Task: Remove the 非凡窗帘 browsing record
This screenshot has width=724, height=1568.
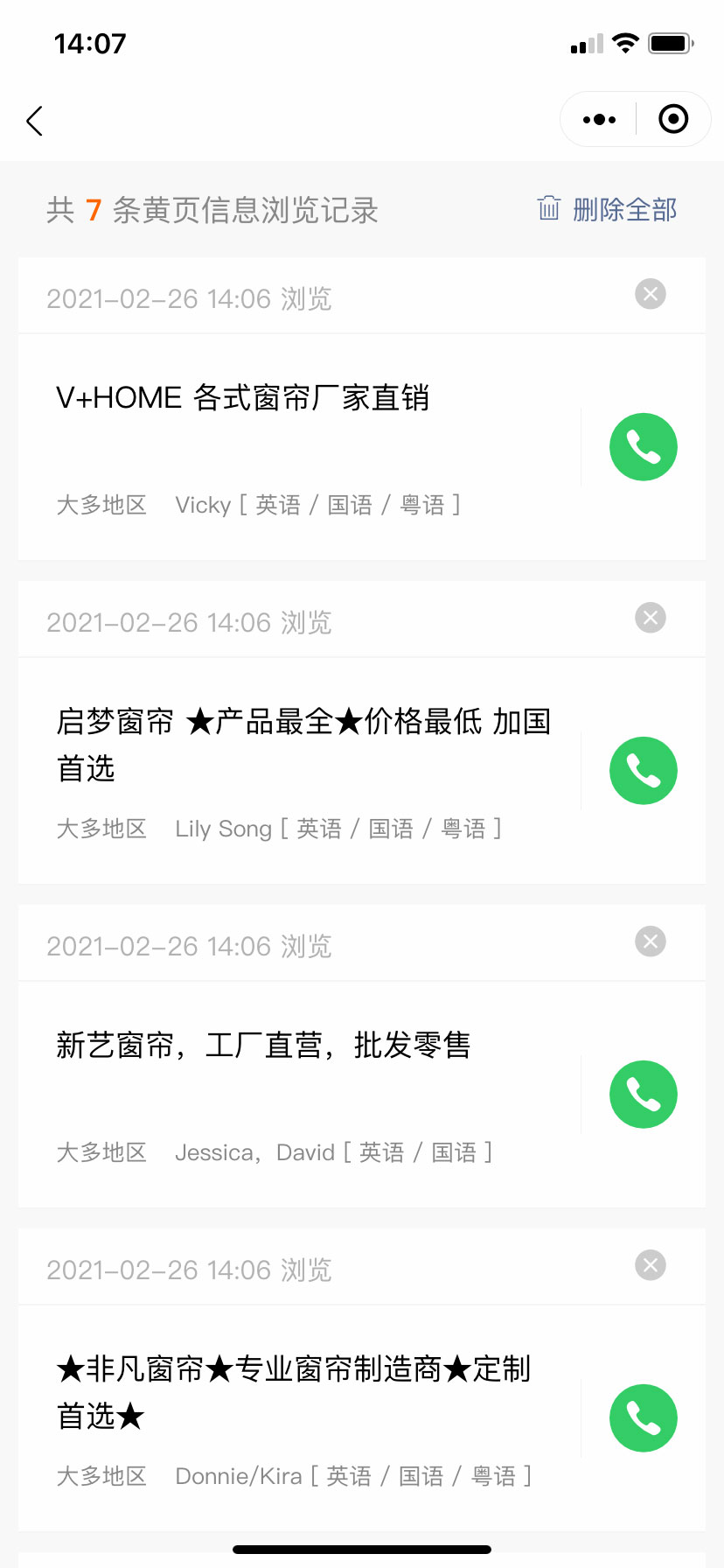Action: 650,1265
